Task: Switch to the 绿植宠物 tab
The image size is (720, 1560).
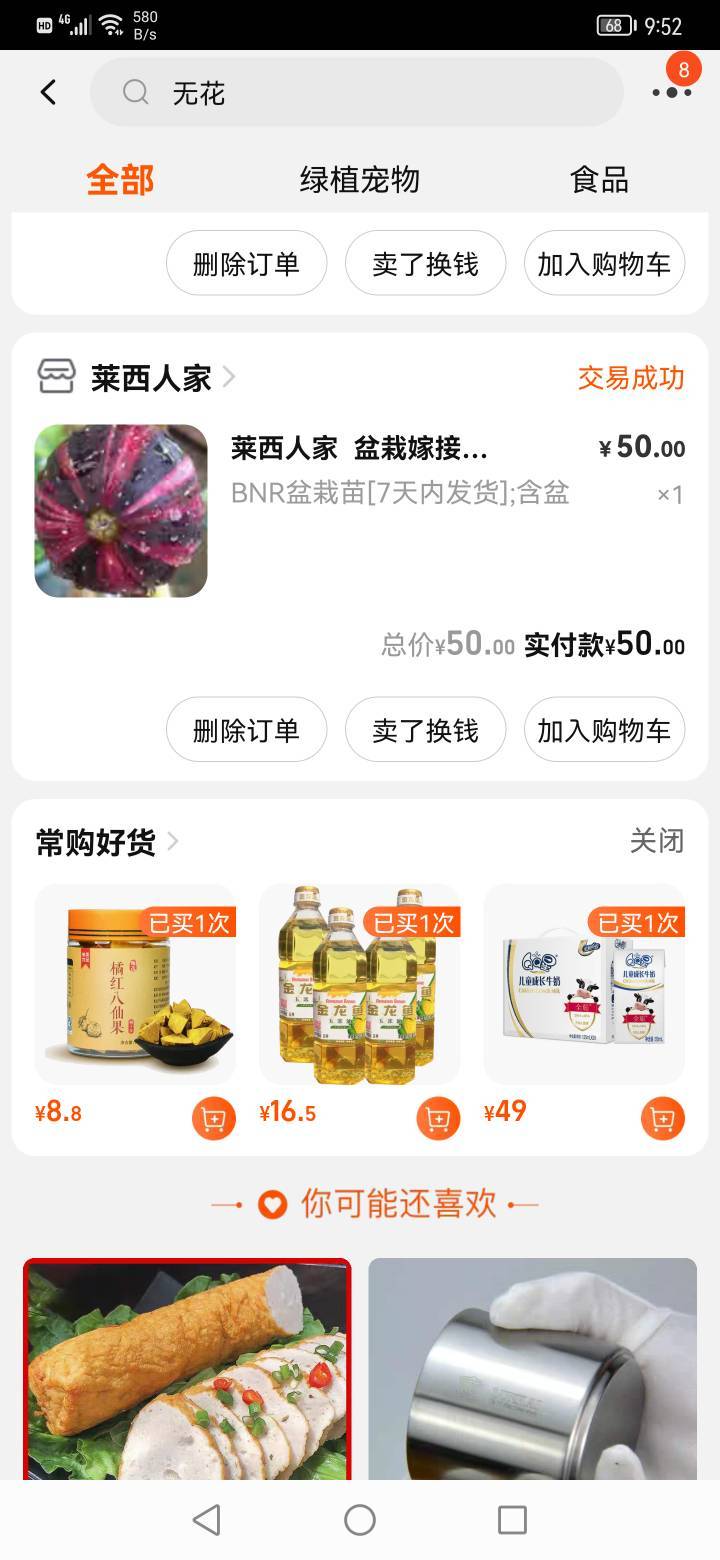Action: pos(359,180)
